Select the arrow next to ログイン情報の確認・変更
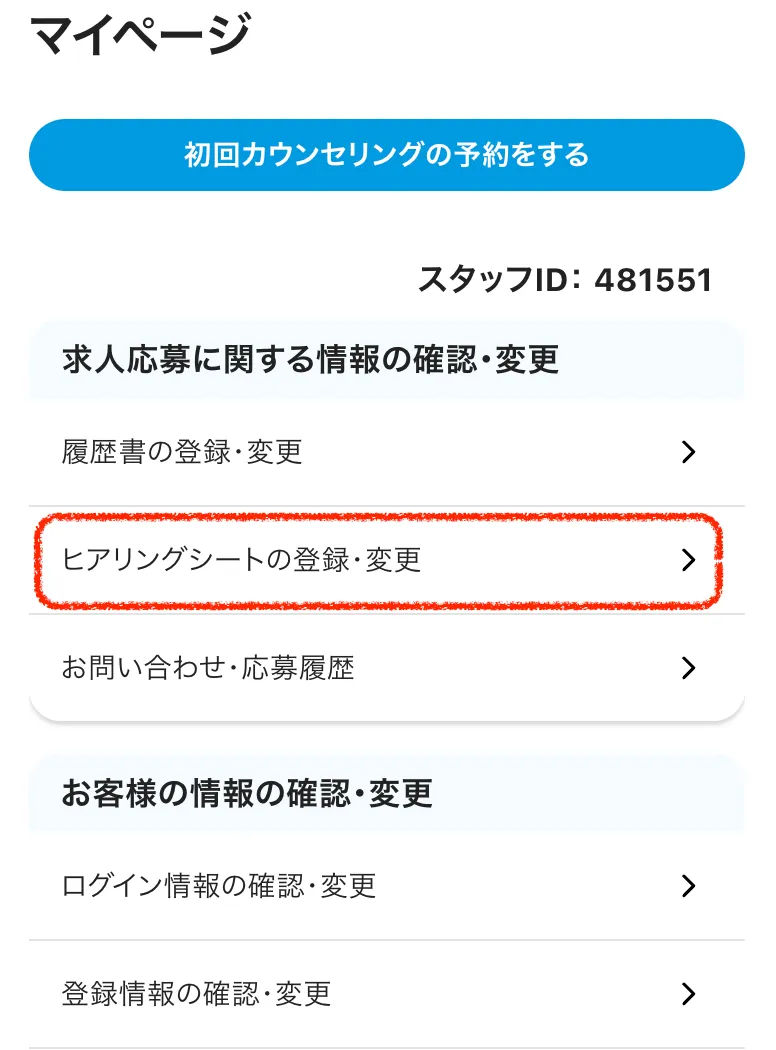Screen dimensions: 776x1050 [x=688, y=886]
